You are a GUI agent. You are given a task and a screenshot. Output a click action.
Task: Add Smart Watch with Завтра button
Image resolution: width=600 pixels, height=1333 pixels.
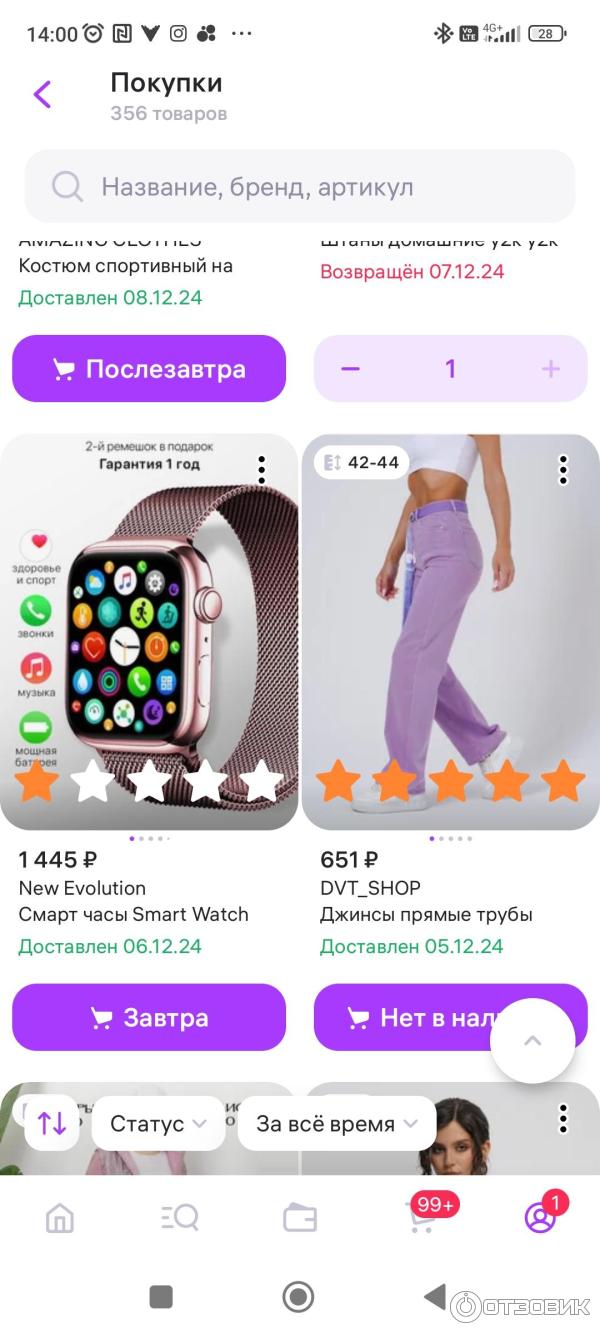point(149,1018)
